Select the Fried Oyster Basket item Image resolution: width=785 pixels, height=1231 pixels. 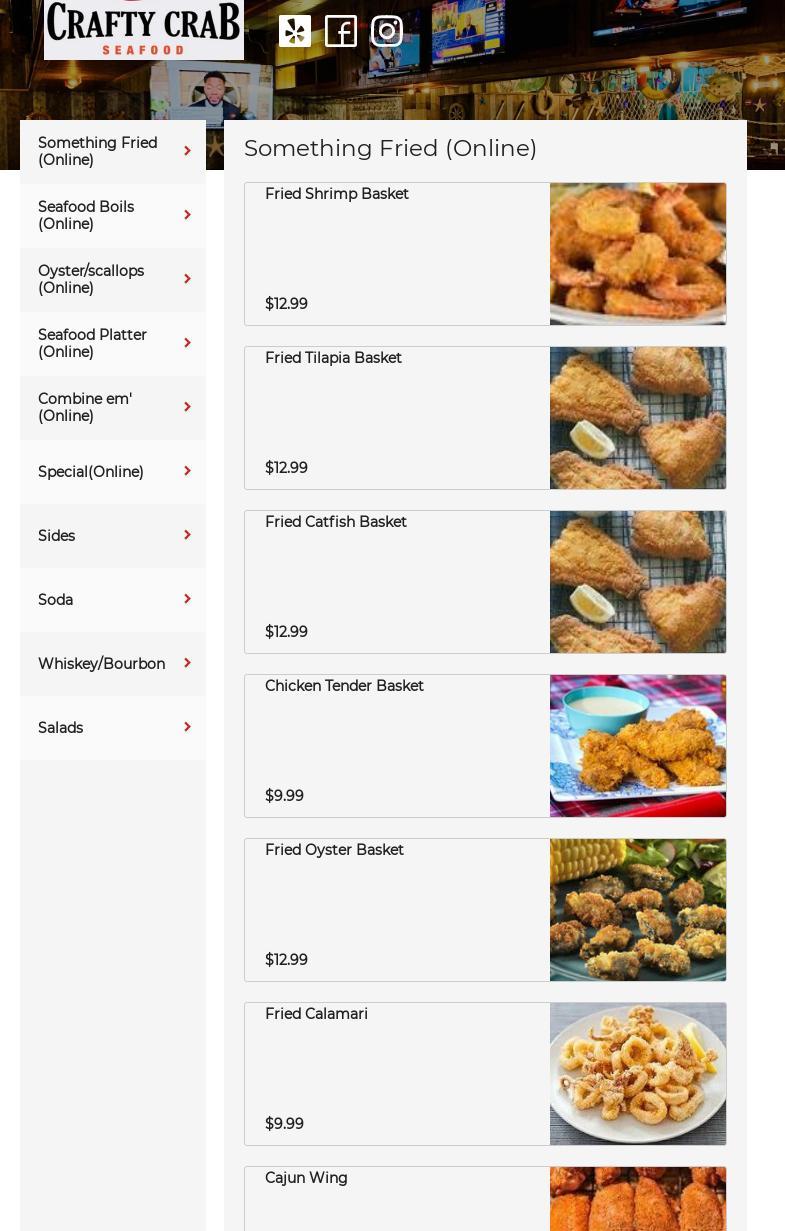[485, 910]
